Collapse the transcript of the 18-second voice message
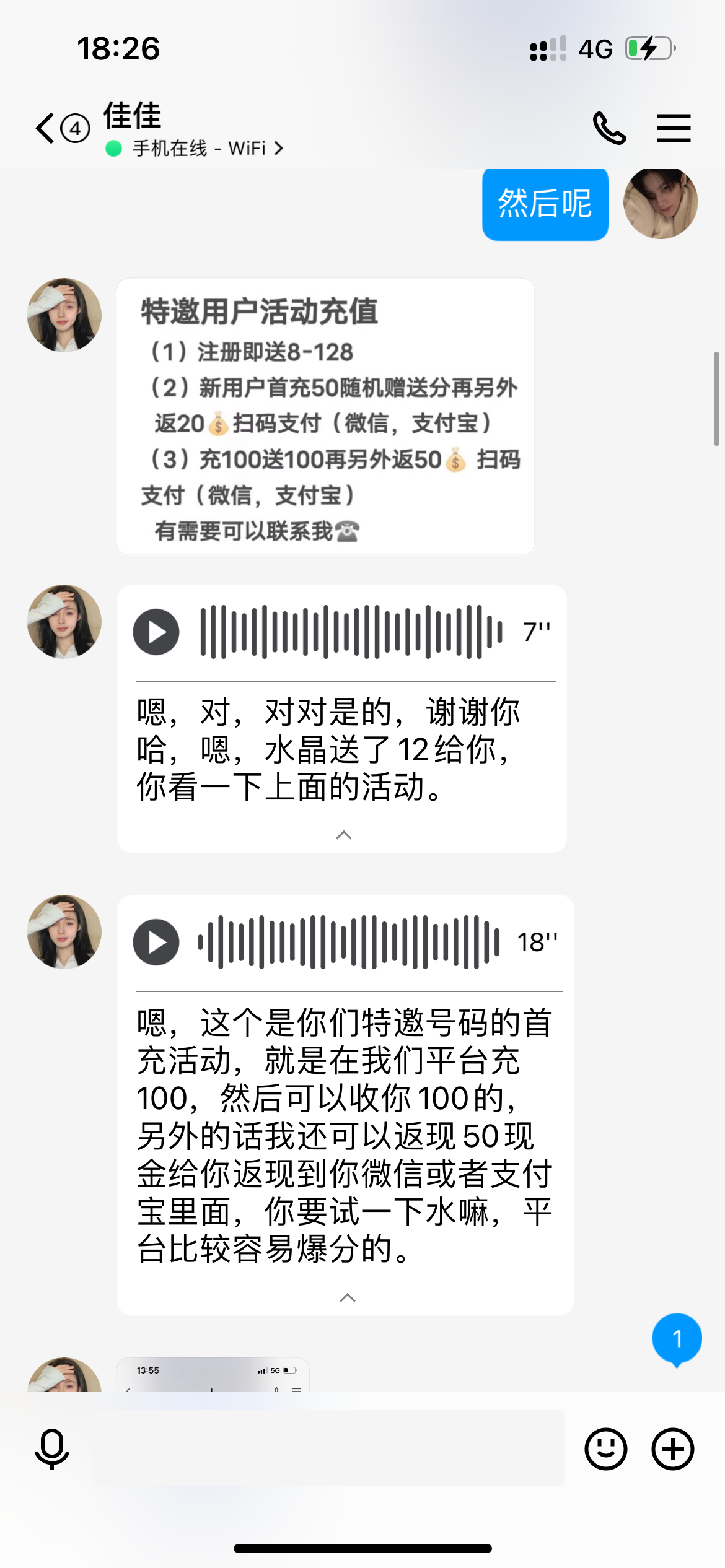Image resolution: width=725 pixels, height=1568 pixels. click(348, 1297)
